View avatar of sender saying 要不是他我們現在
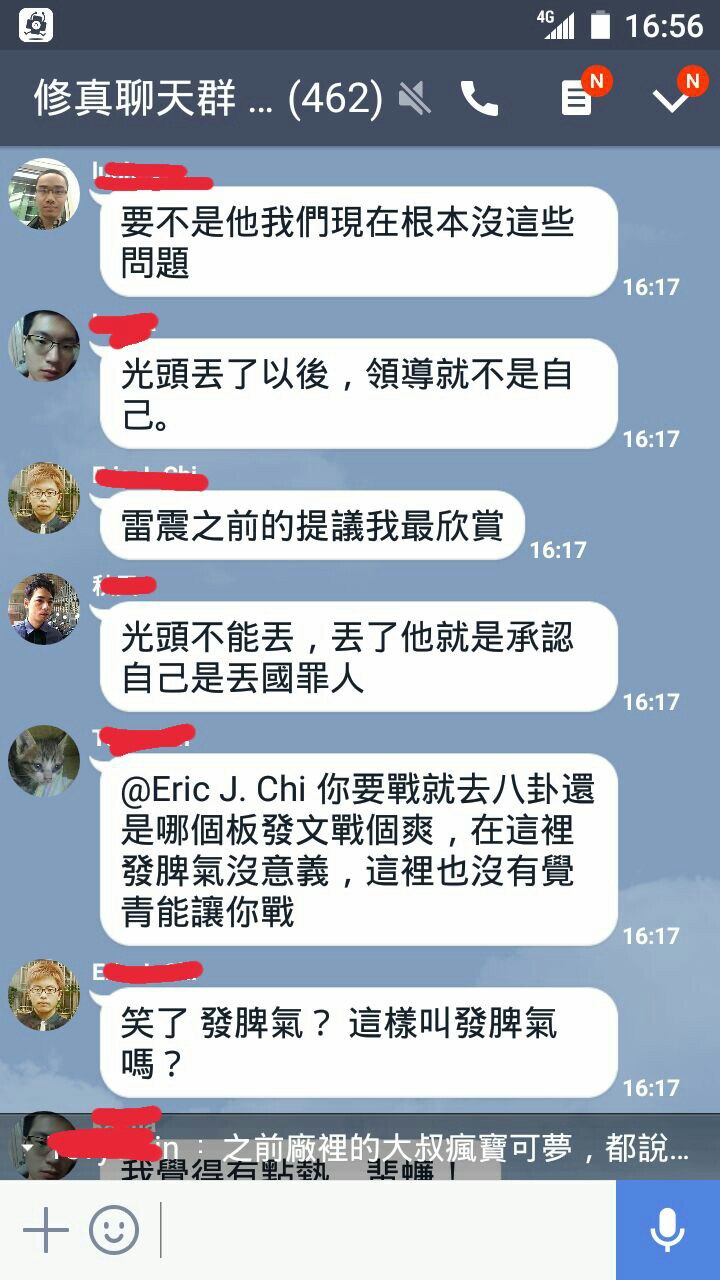Screen dimensions: 720x1280 [x=44, y=194]
